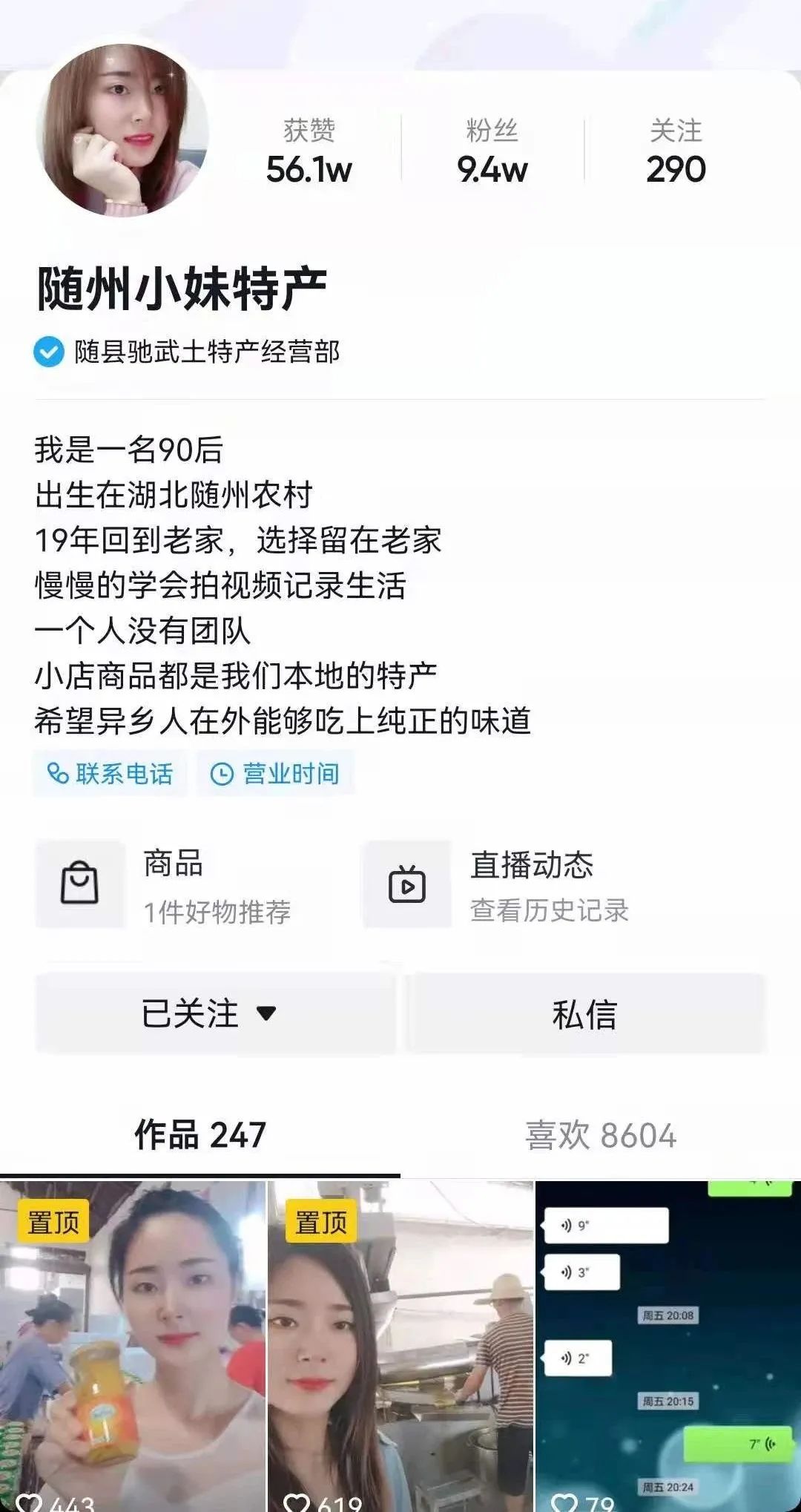Tap the 联系电话 contact phone chip
Screen dimensions: 801x1512
click(110, 774)
